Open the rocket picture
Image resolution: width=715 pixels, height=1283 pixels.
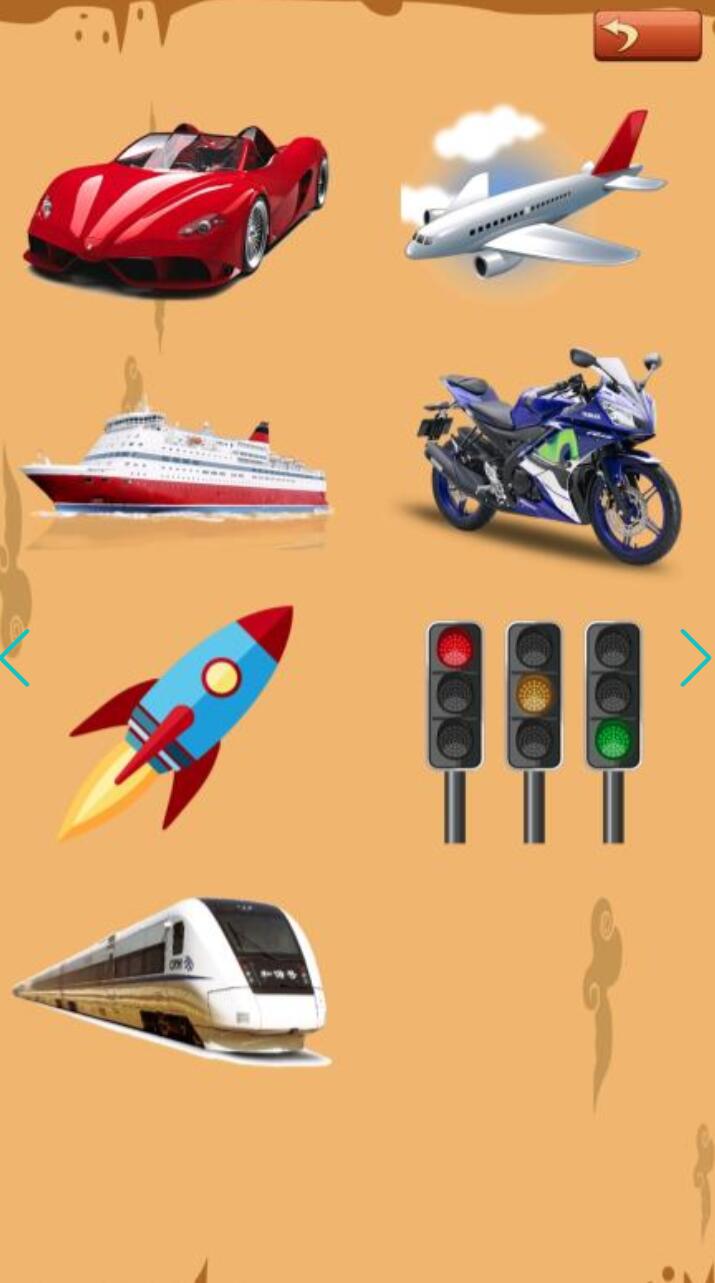[178, 720]
